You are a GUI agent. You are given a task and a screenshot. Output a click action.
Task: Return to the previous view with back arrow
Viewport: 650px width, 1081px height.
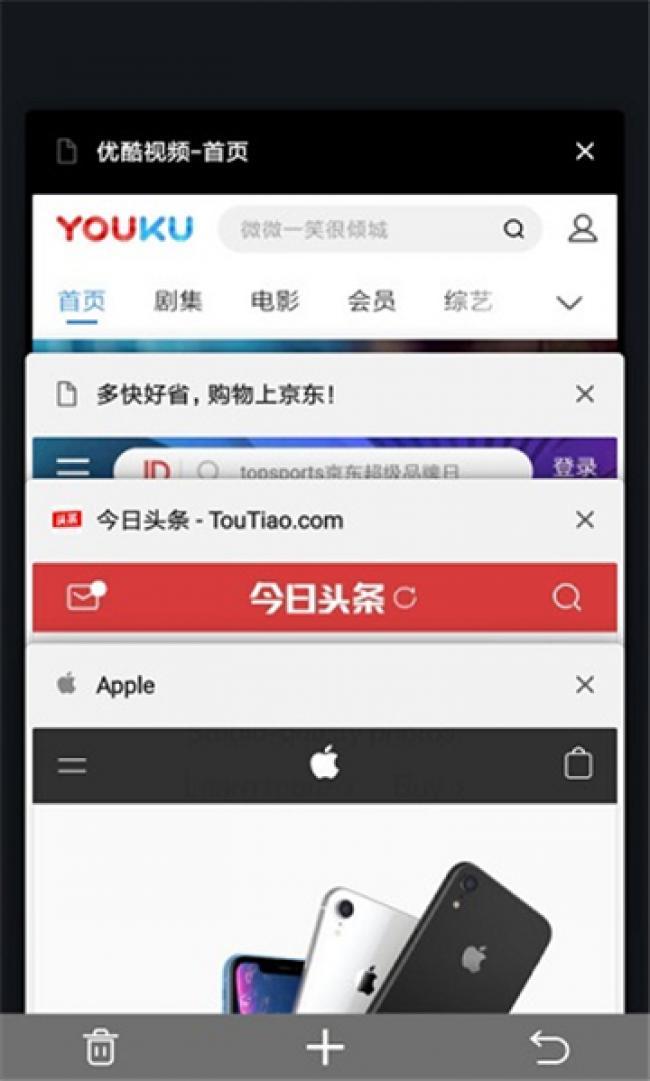(x=549, y=1048)
